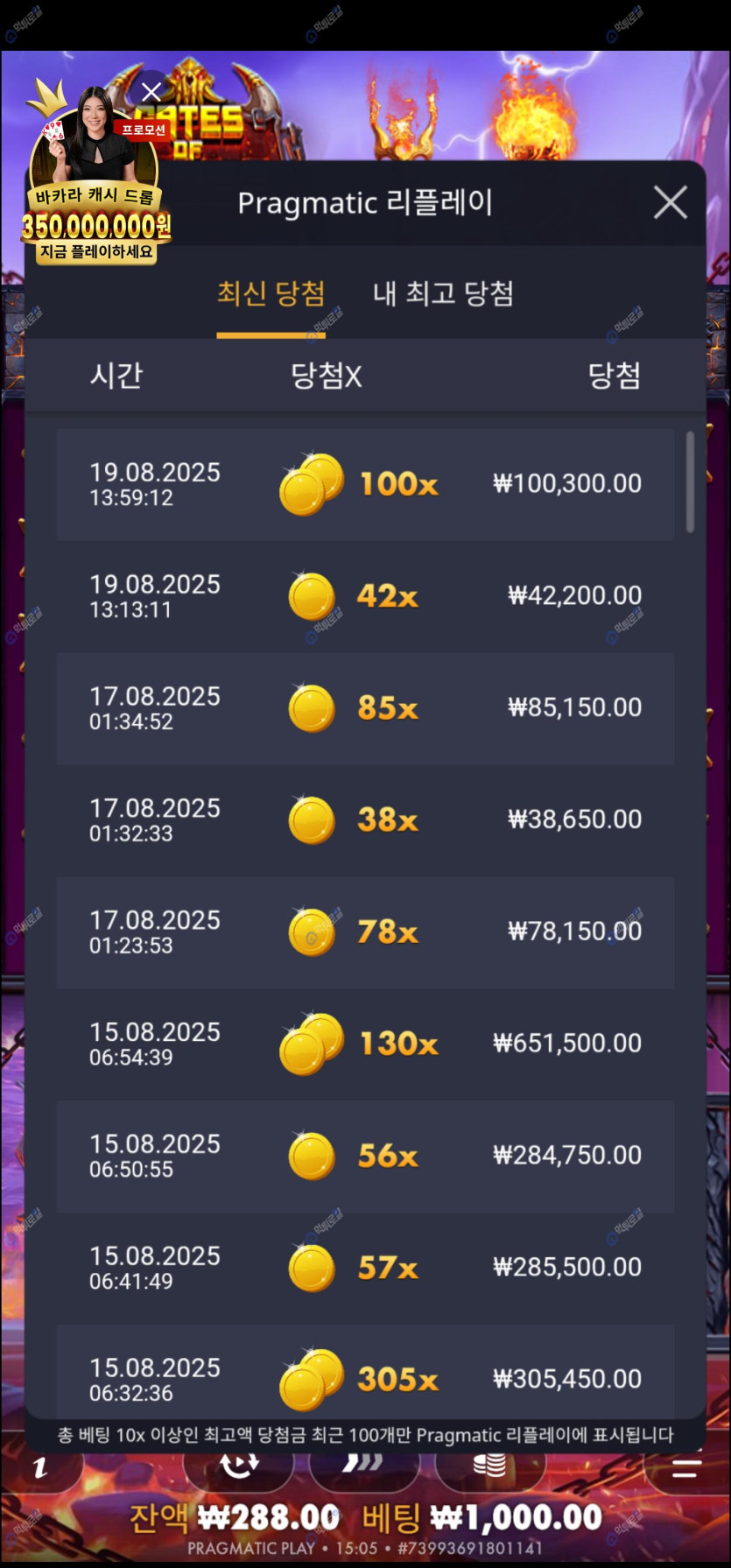Open the 56x replay from 06:50:55
The width and height of the screenshot is (731, 1568).
pos(365,1156)
